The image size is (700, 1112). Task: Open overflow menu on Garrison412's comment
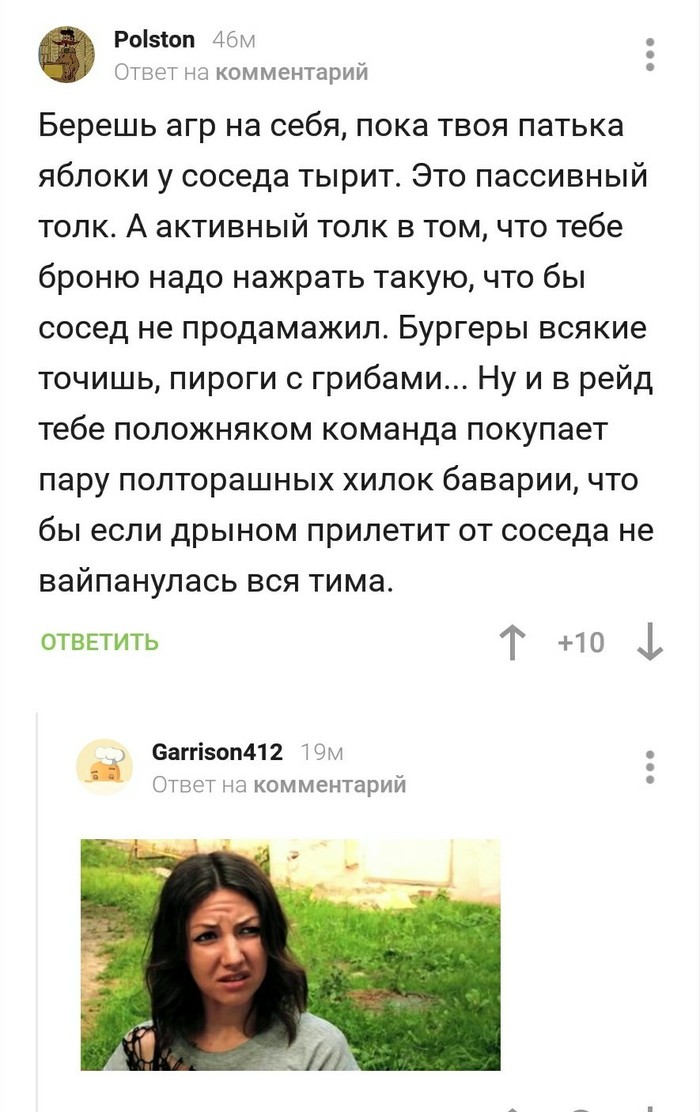(650, 767)
